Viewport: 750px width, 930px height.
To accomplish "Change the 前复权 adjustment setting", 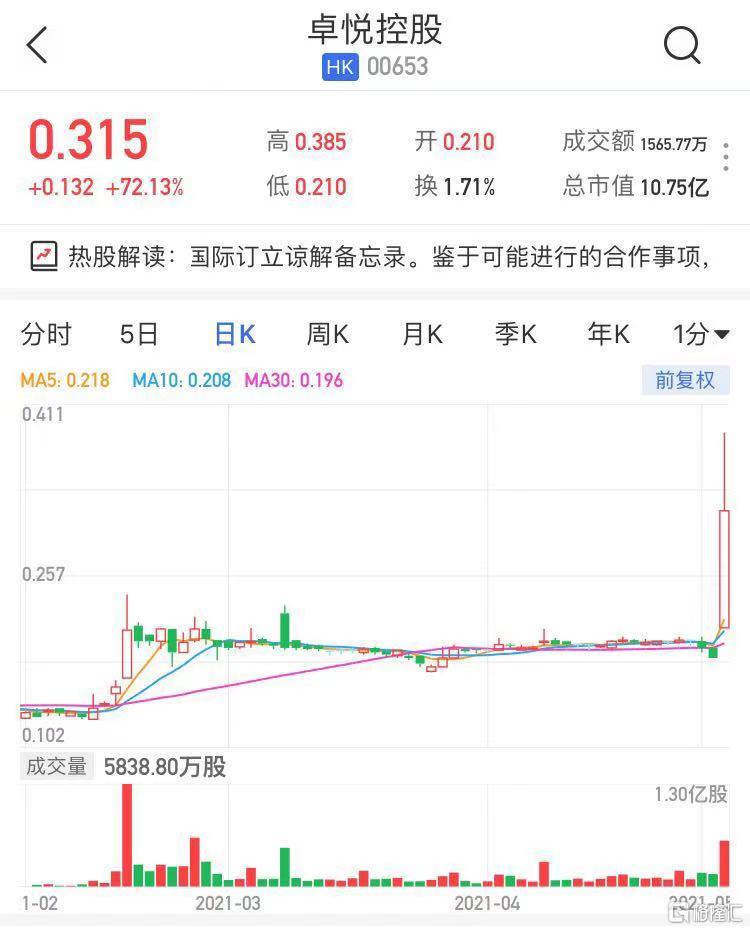I will pos(685,380).
